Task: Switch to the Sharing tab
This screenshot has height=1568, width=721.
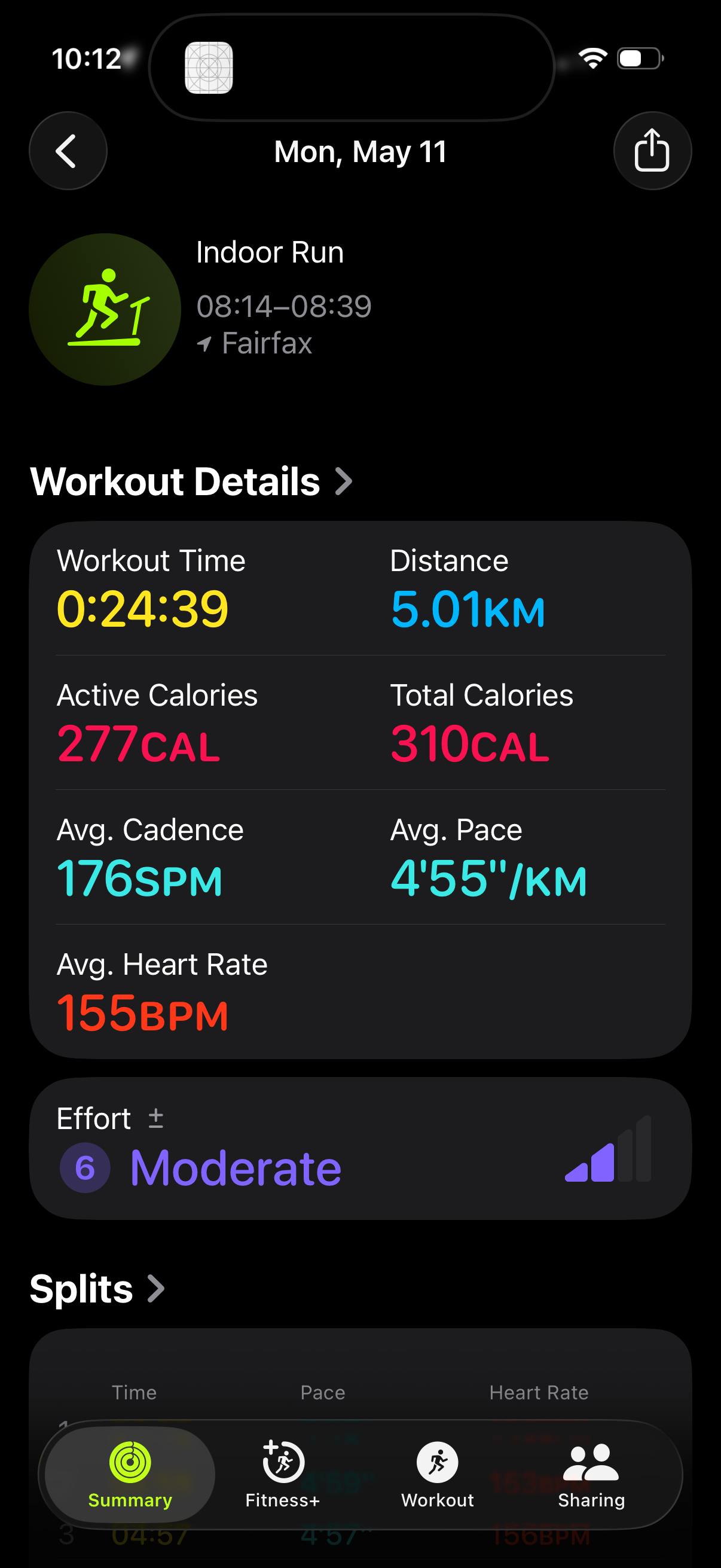Action: pos(591,1474)
